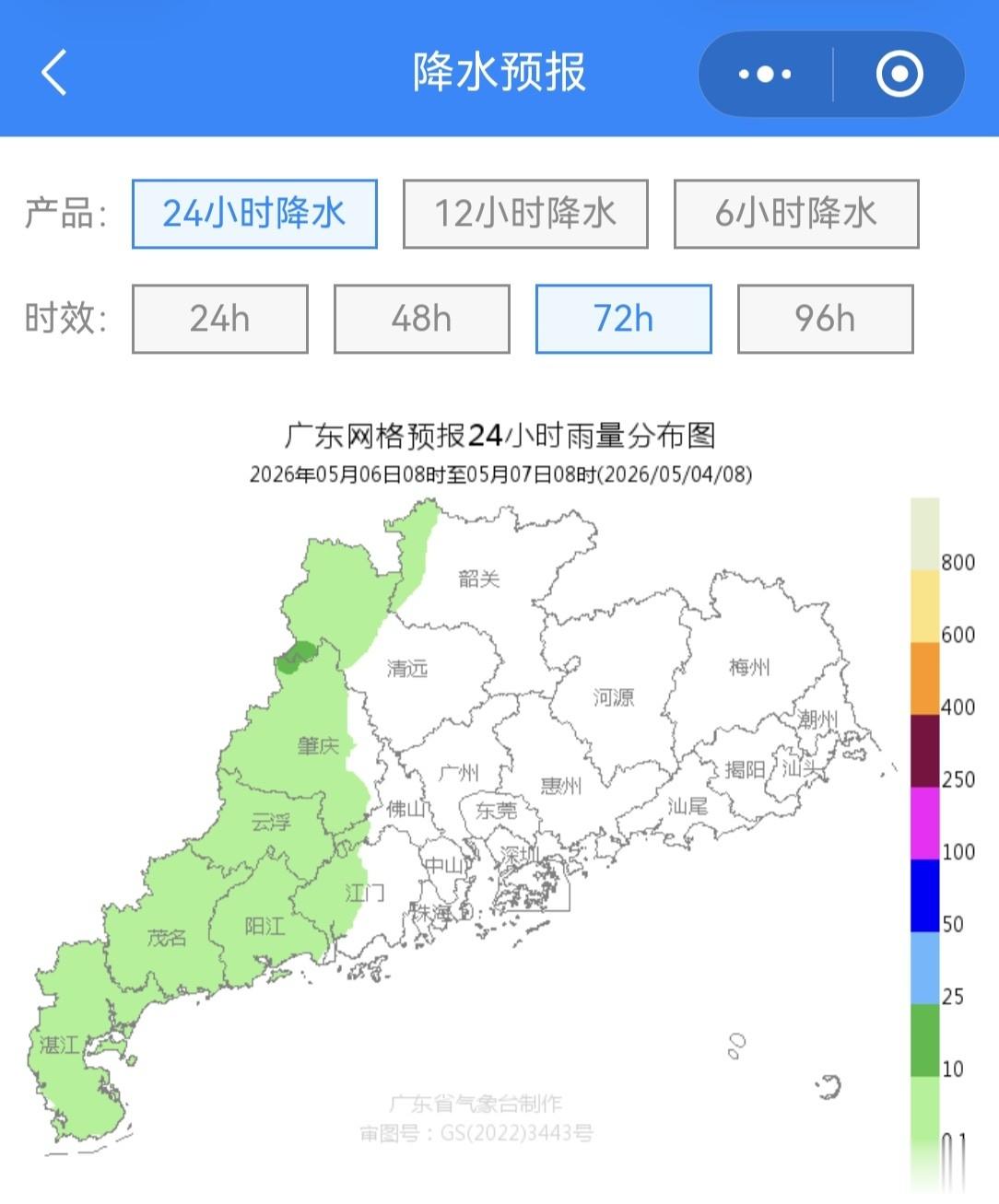Open the mini program three-dot menu
Screen dimensions: 999x1204
coord(765,75)
